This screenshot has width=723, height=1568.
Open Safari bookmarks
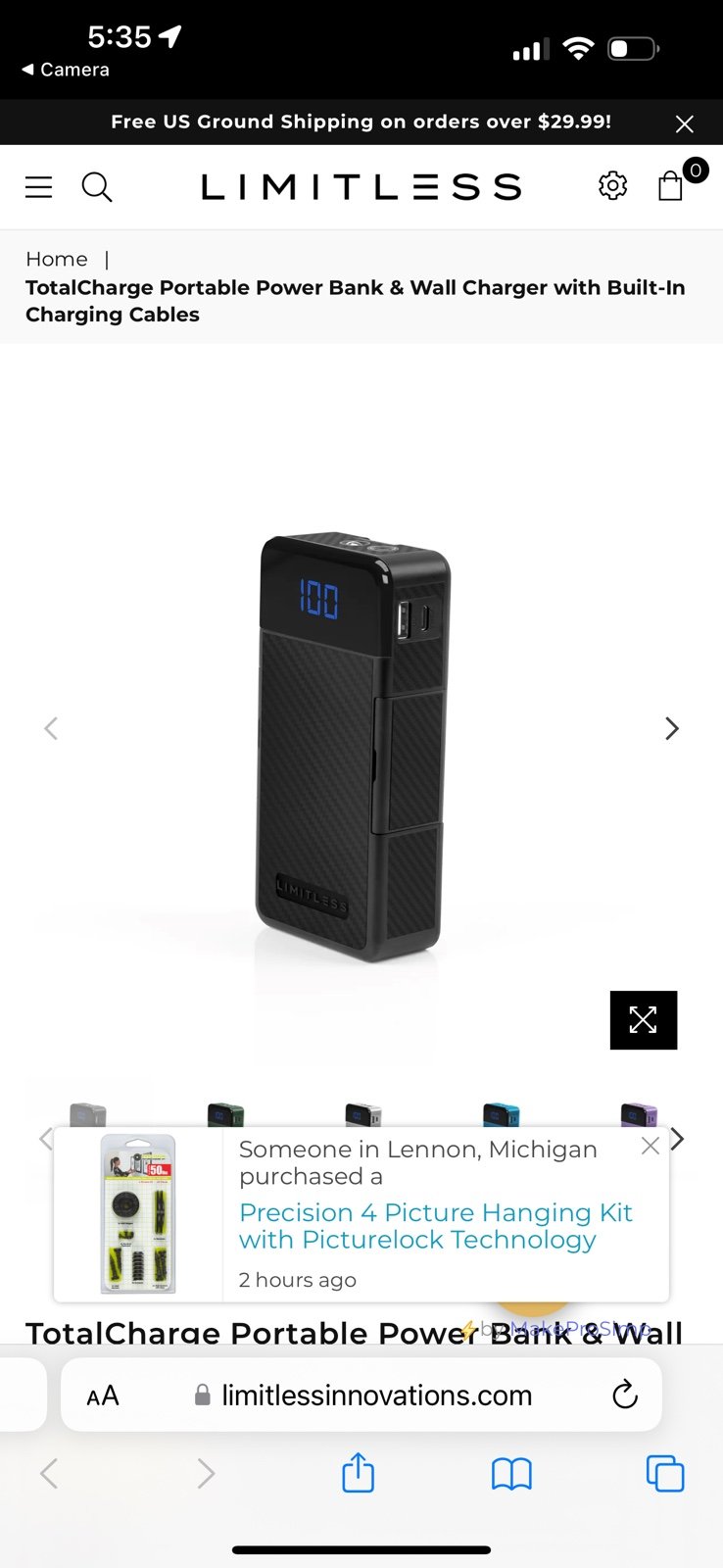click(511, 1474)
